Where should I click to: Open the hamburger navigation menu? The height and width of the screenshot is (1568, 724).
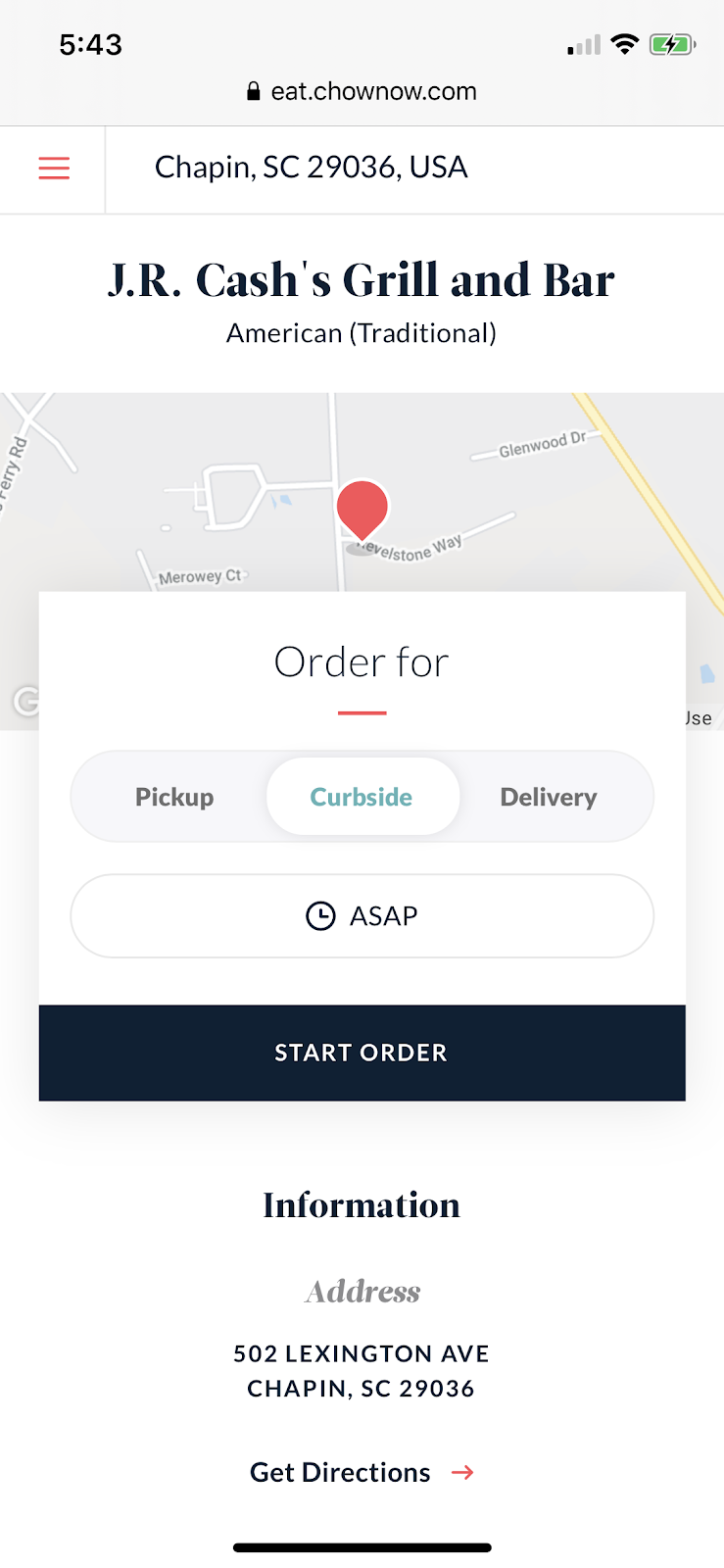pyautogui.click(x=53, y=168)
